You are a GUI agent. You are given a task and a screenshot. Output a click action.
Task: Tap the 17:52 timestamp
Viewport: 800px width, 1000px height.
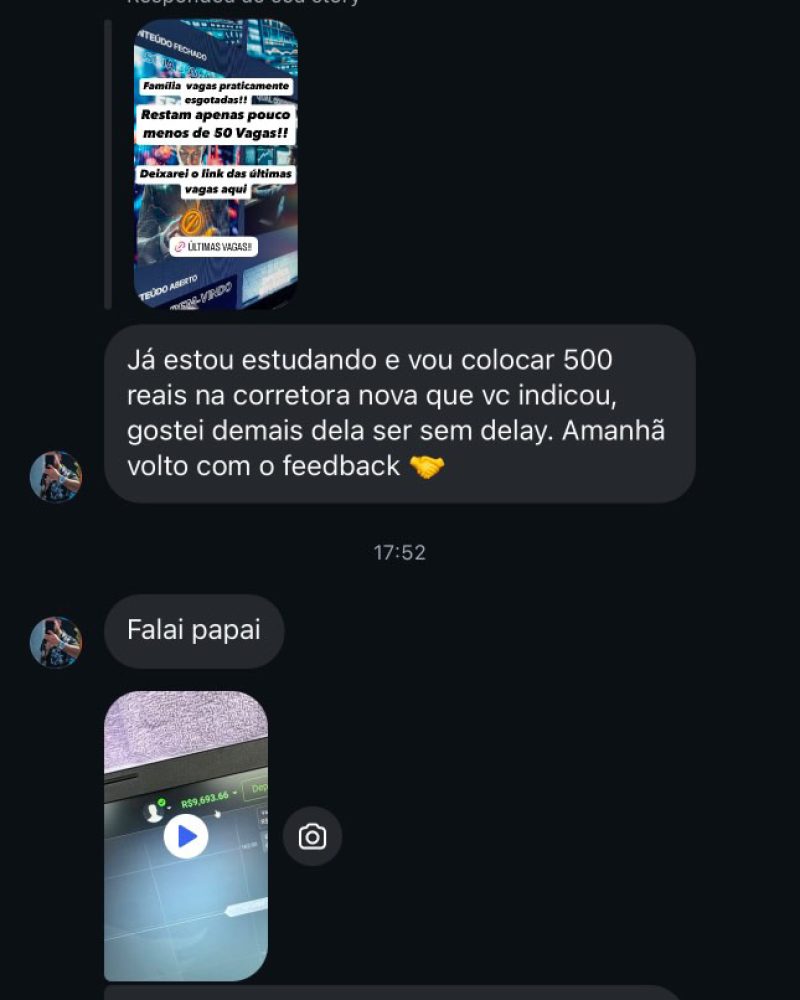[x=399, y=551]
